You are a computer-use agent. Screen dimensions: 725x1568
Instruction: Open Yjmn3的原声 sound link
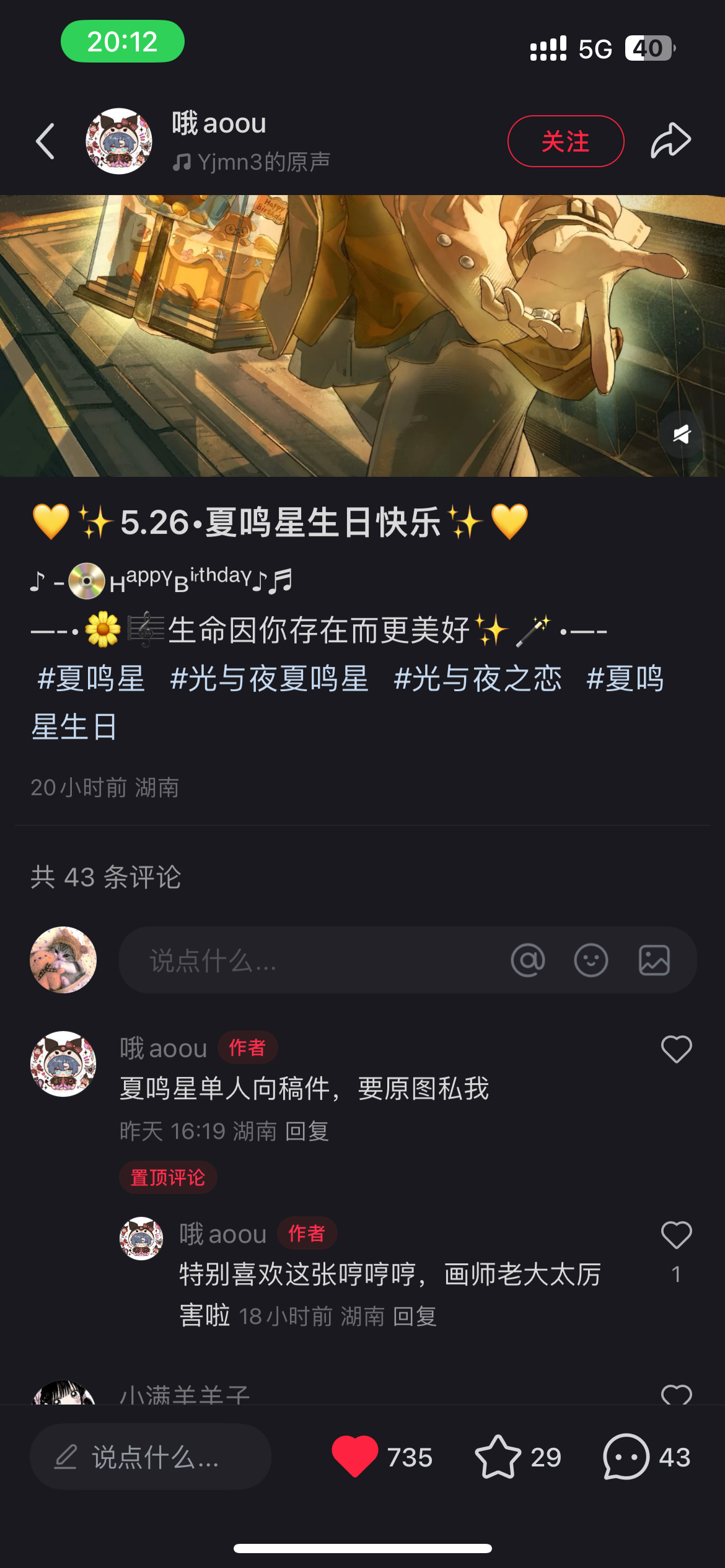[x=252, y=162]
